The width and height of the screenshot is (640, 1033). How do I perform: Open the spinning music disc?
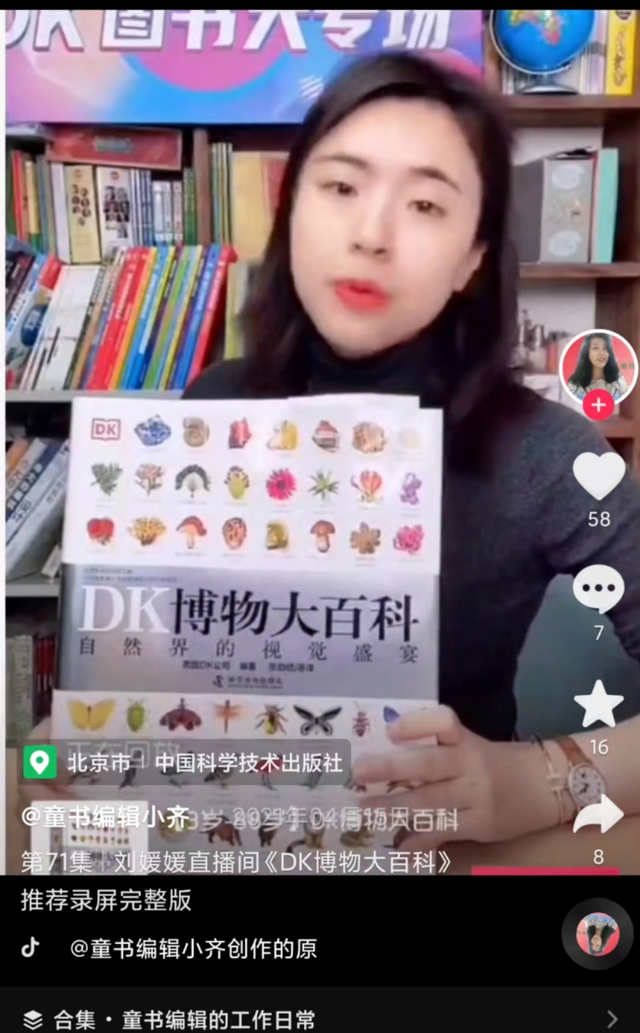coord(598,934)
